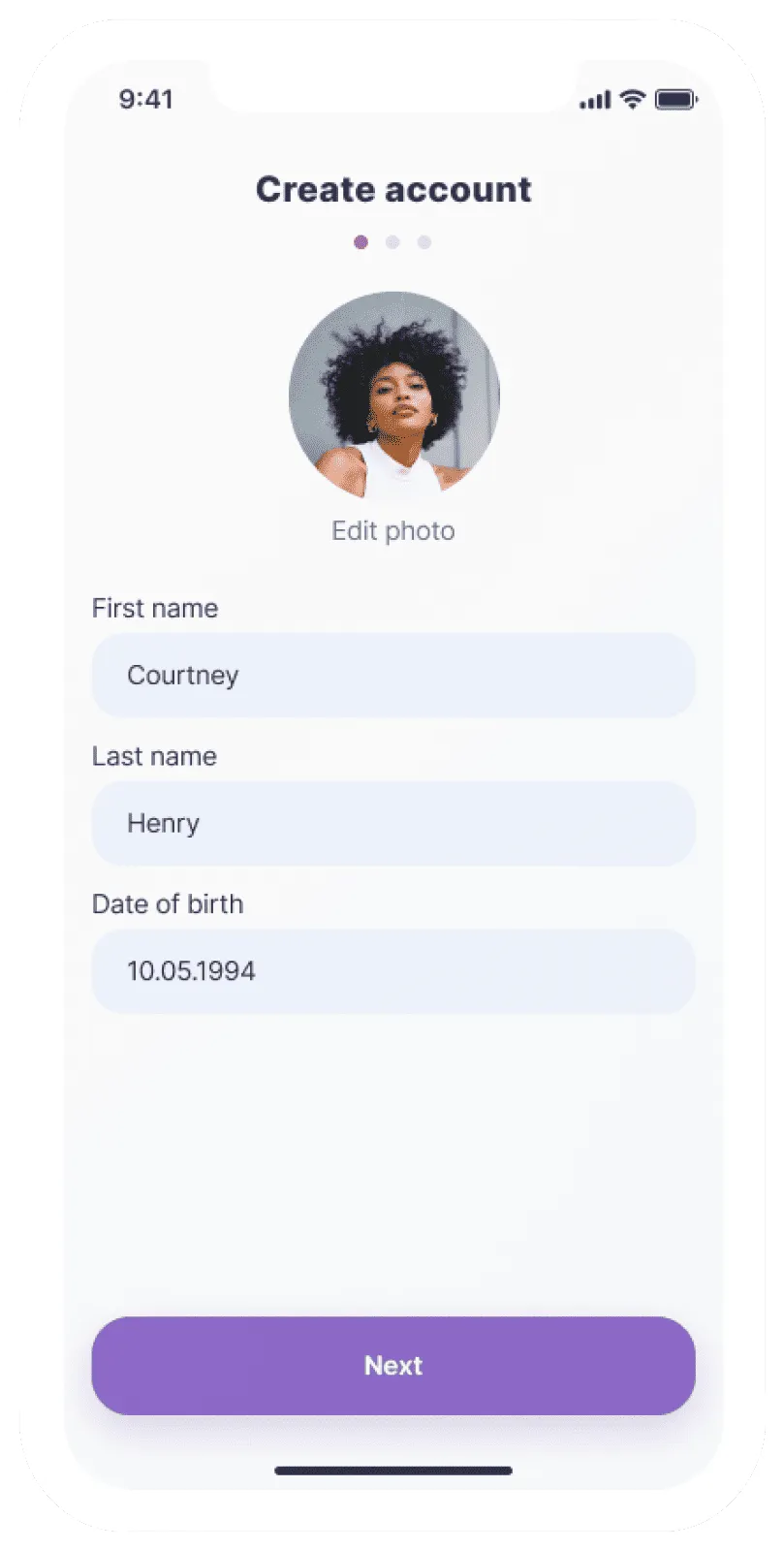Click the Courtney text in first name
Image resolution: width=784 pixels, height=1550 pixels.
pos(183,676)
